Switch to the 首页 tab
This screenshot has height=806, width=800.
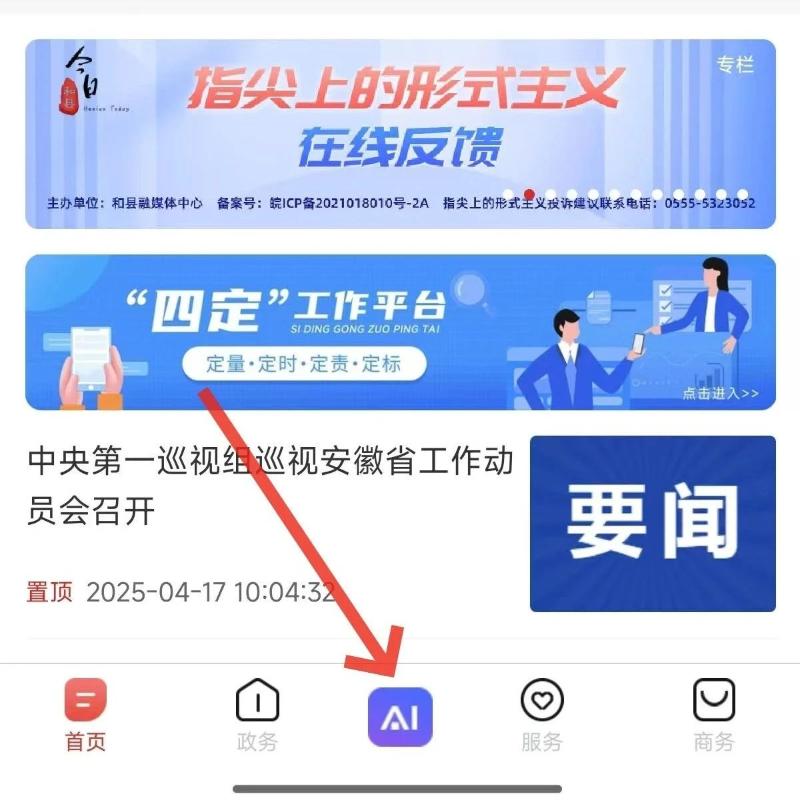(85, 714)
